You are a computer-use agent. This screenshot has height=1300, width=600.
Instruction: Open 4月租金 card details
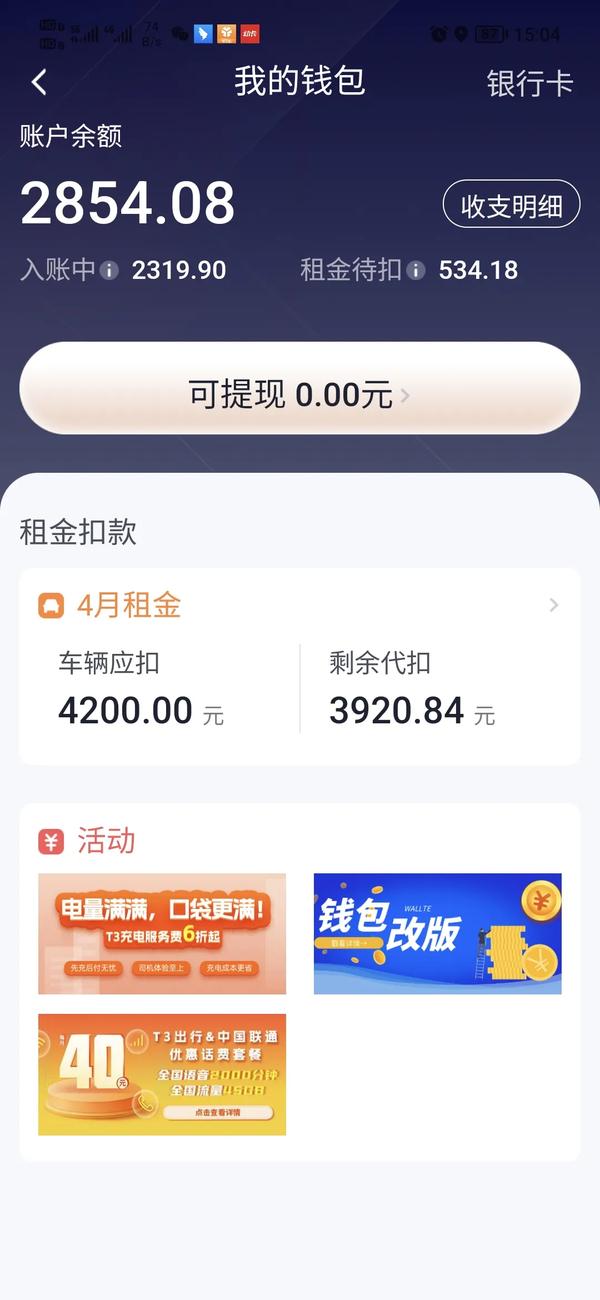click(x=300, y=606)
